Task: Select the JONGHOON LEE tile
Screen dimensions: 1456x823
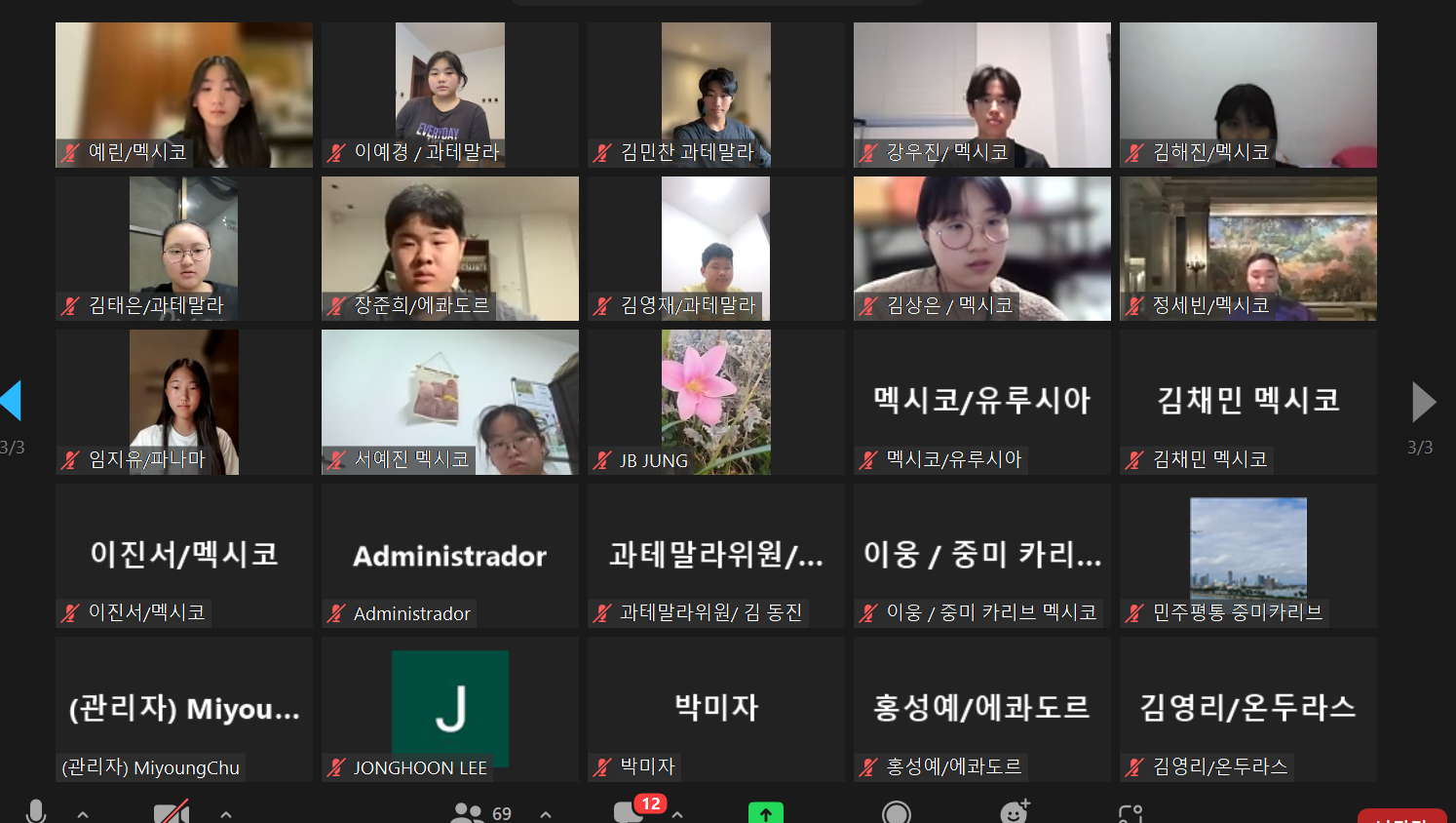Action: click(x=449, y=708)
